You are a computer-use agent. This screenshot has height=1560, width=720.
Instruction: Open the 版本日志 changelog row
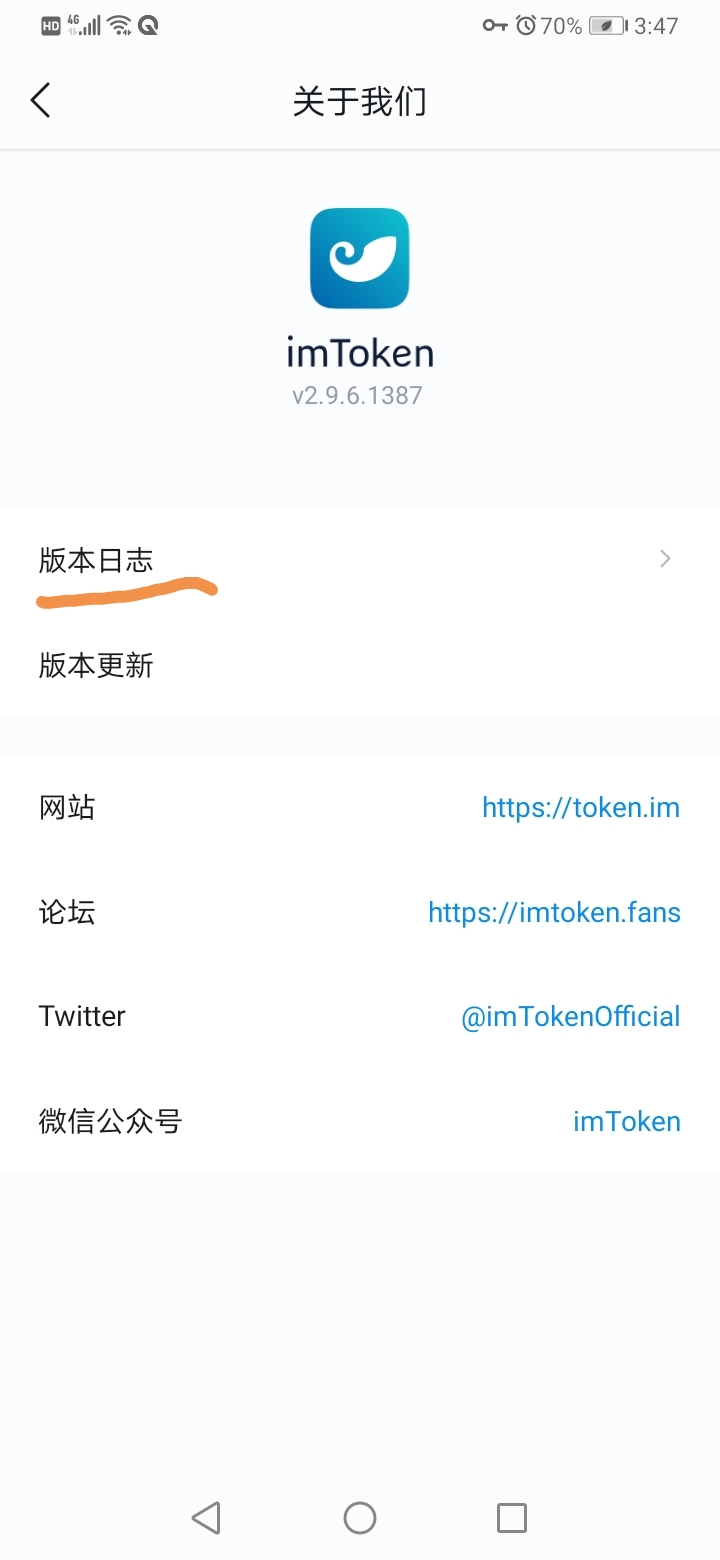coord(360,560)
